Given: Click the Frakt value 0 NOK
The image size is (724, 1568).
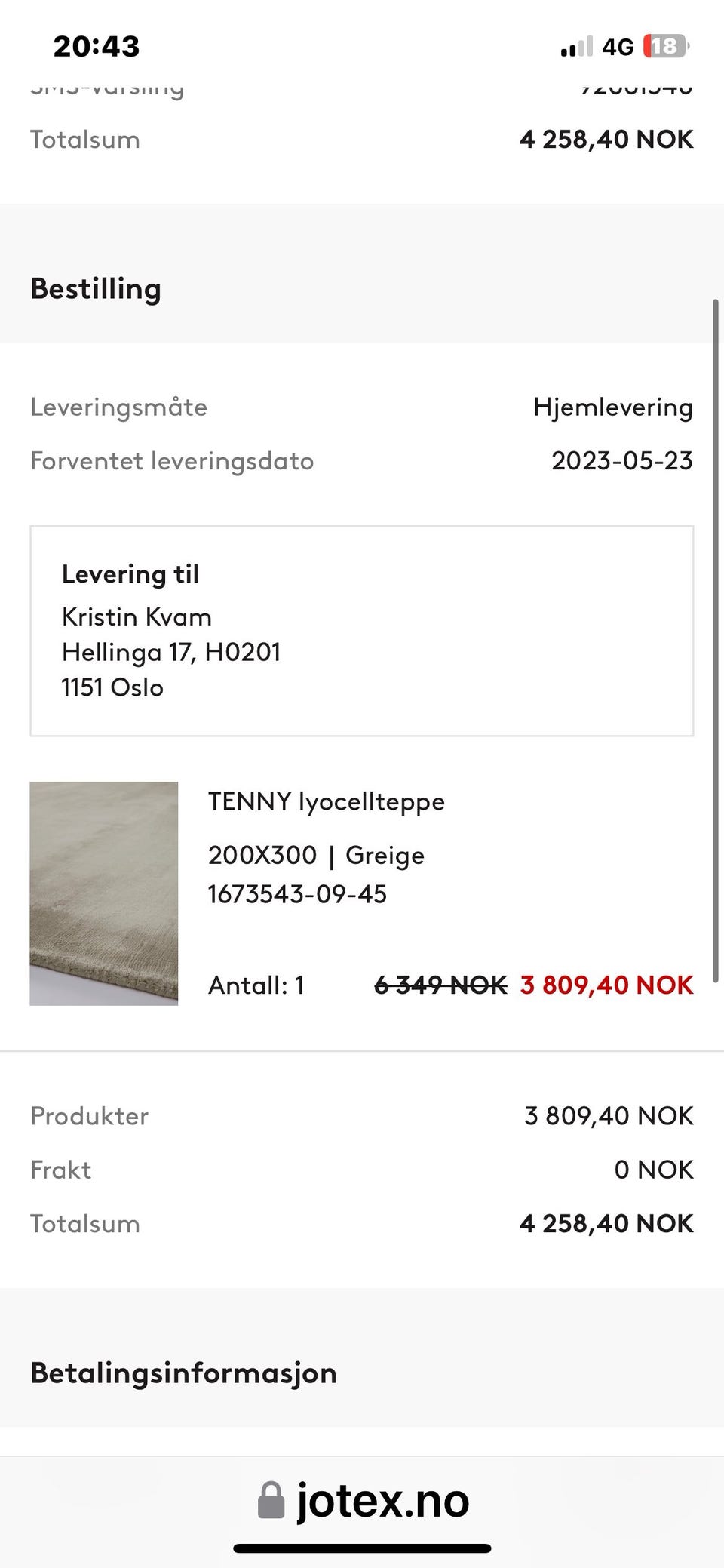Looking at the screenshot, I should click(x=655, y=1169).
